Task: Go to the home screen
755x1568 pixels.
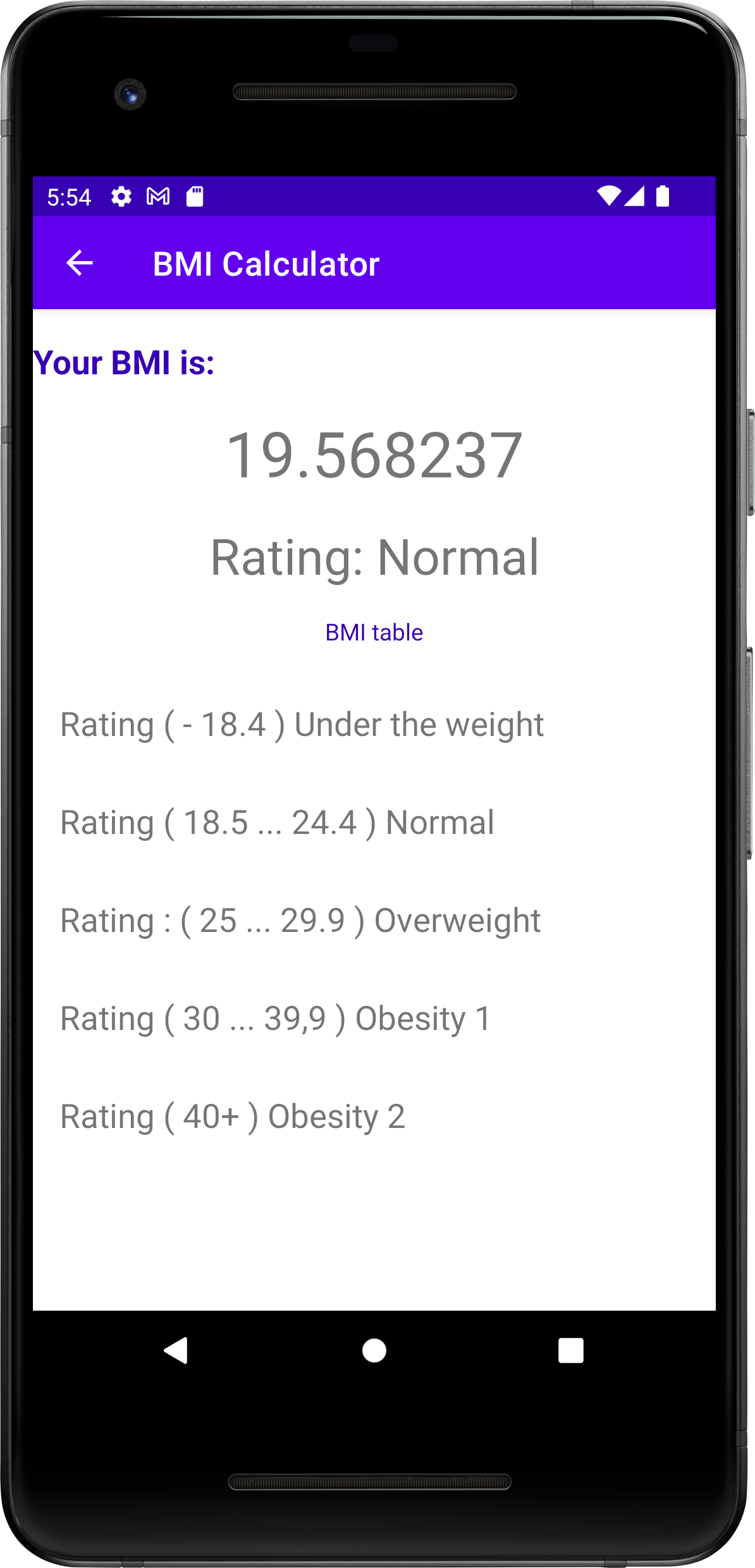Action: [x=374, y=1351]
